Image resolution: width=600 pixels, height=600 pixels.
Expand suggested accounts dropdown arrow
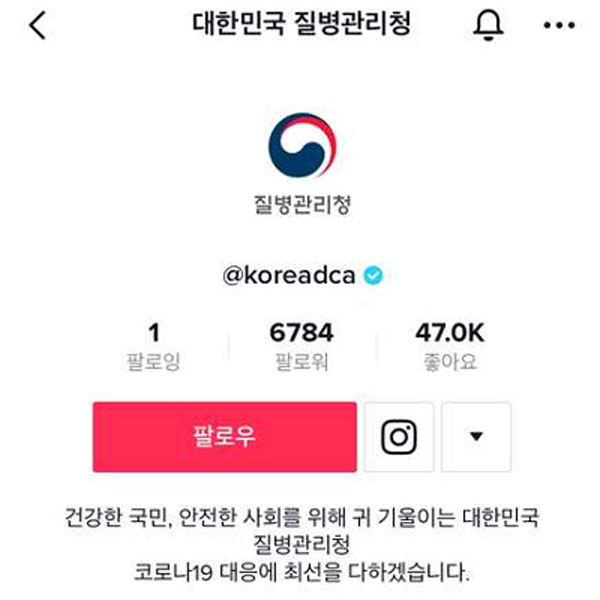476,437
